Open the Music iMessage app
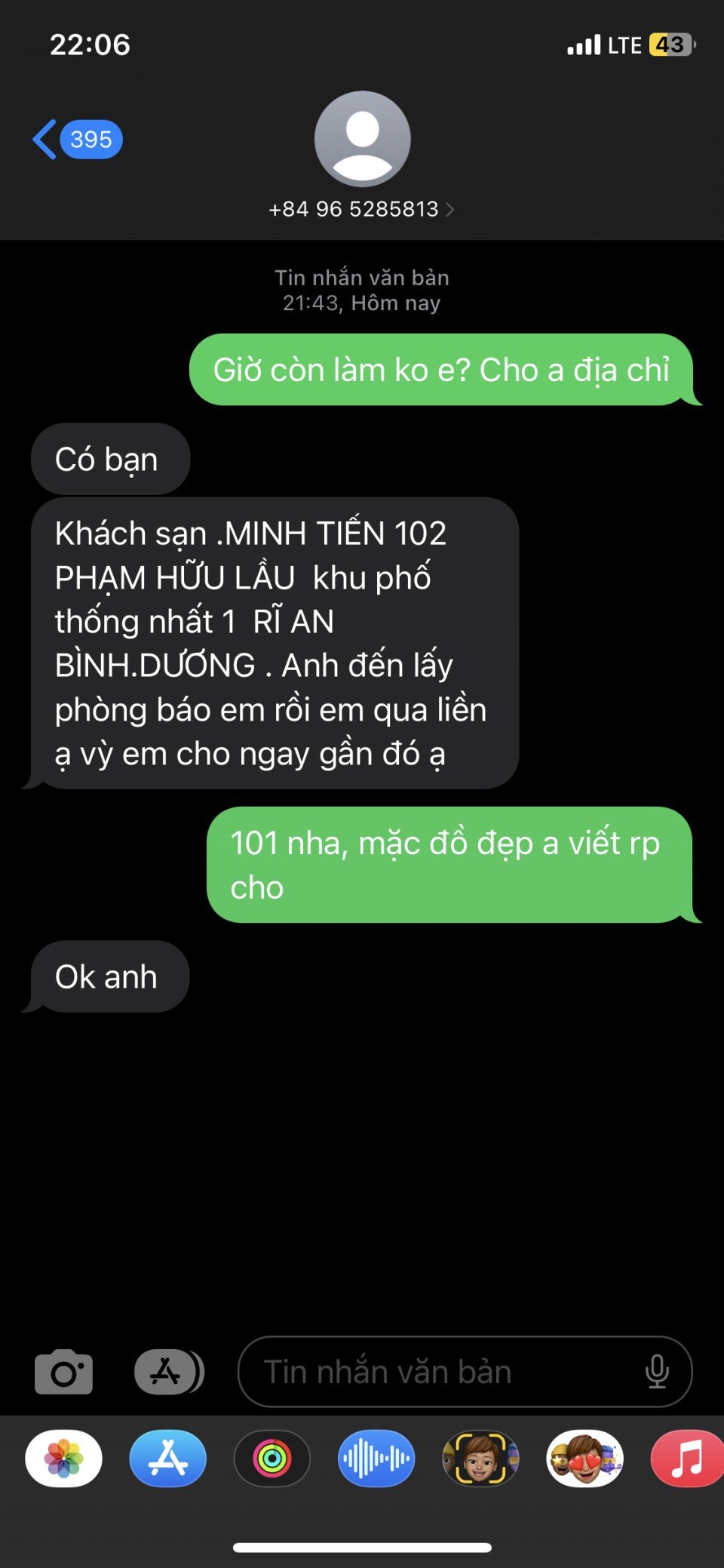Image resolution: width=724 pixels, height=1568 pixels. point(686,1459)
